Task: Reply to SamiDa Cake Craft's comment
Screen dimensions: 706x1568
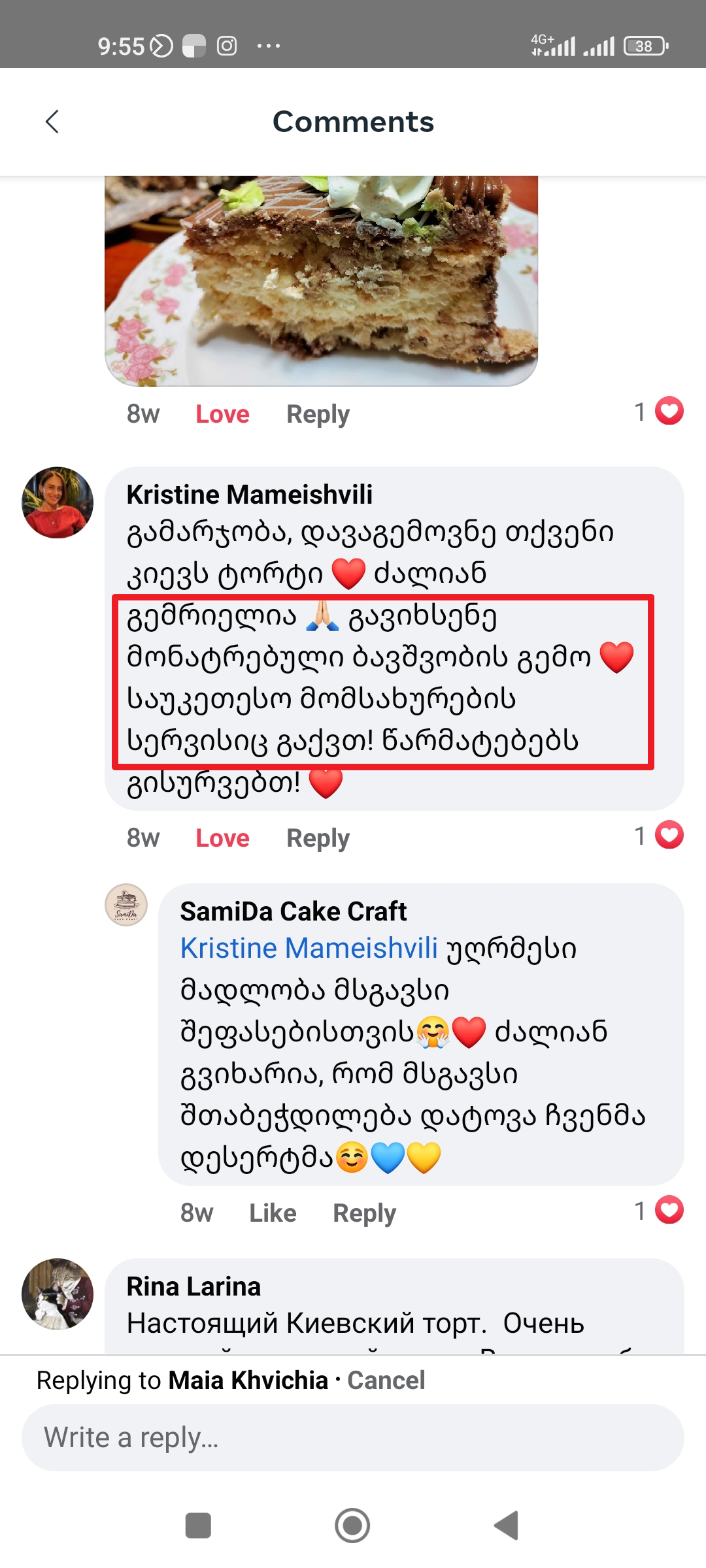Action: (364, 1213)
